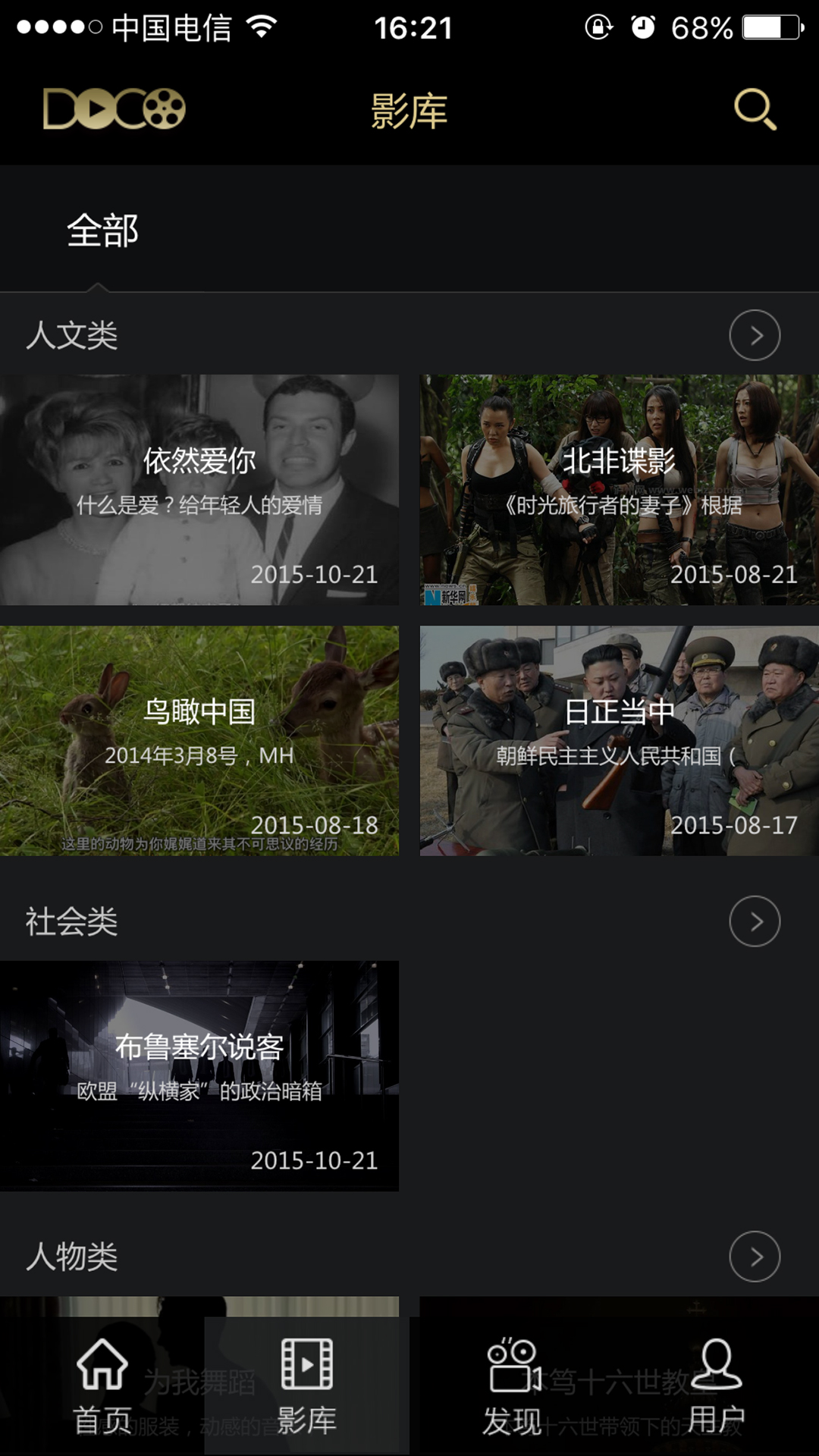Open the search icon

point(755,110)
